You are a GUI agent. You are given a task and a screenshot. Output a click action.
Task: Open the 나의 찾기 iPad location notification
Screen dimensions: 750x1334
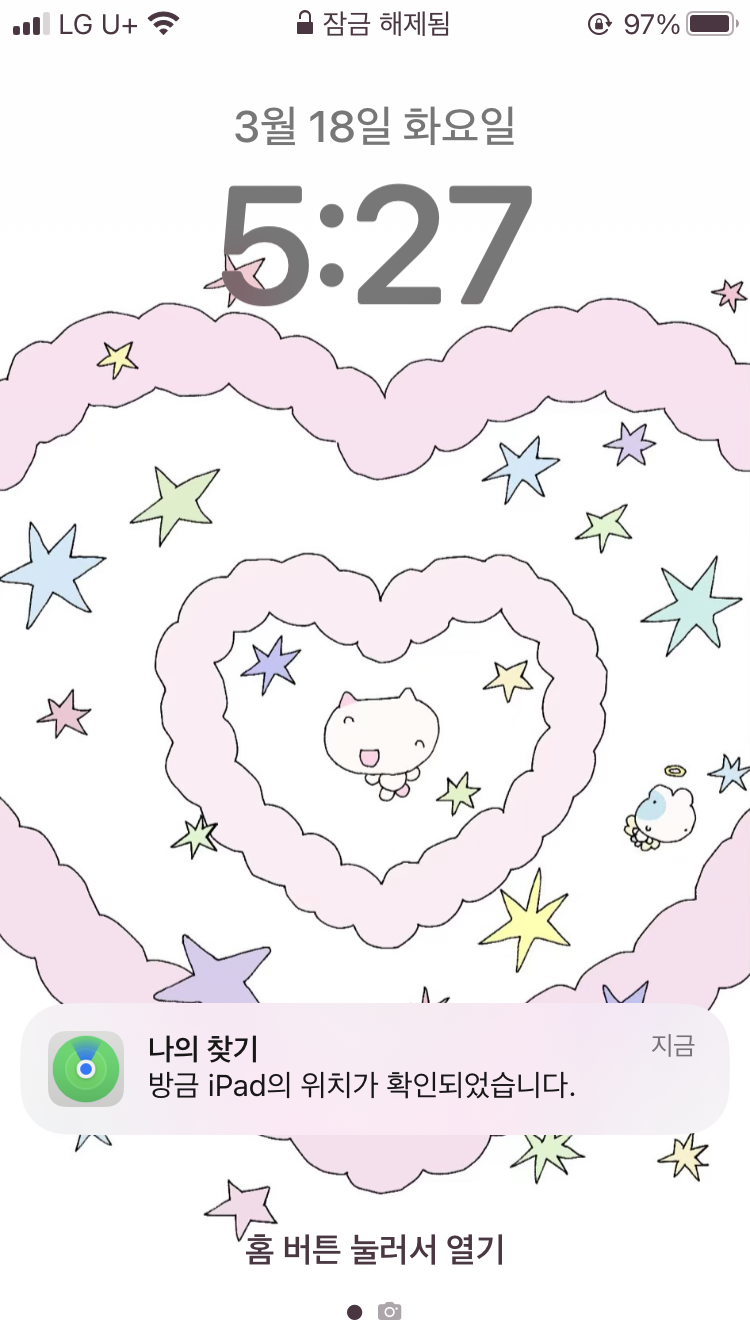point(375,1068)
